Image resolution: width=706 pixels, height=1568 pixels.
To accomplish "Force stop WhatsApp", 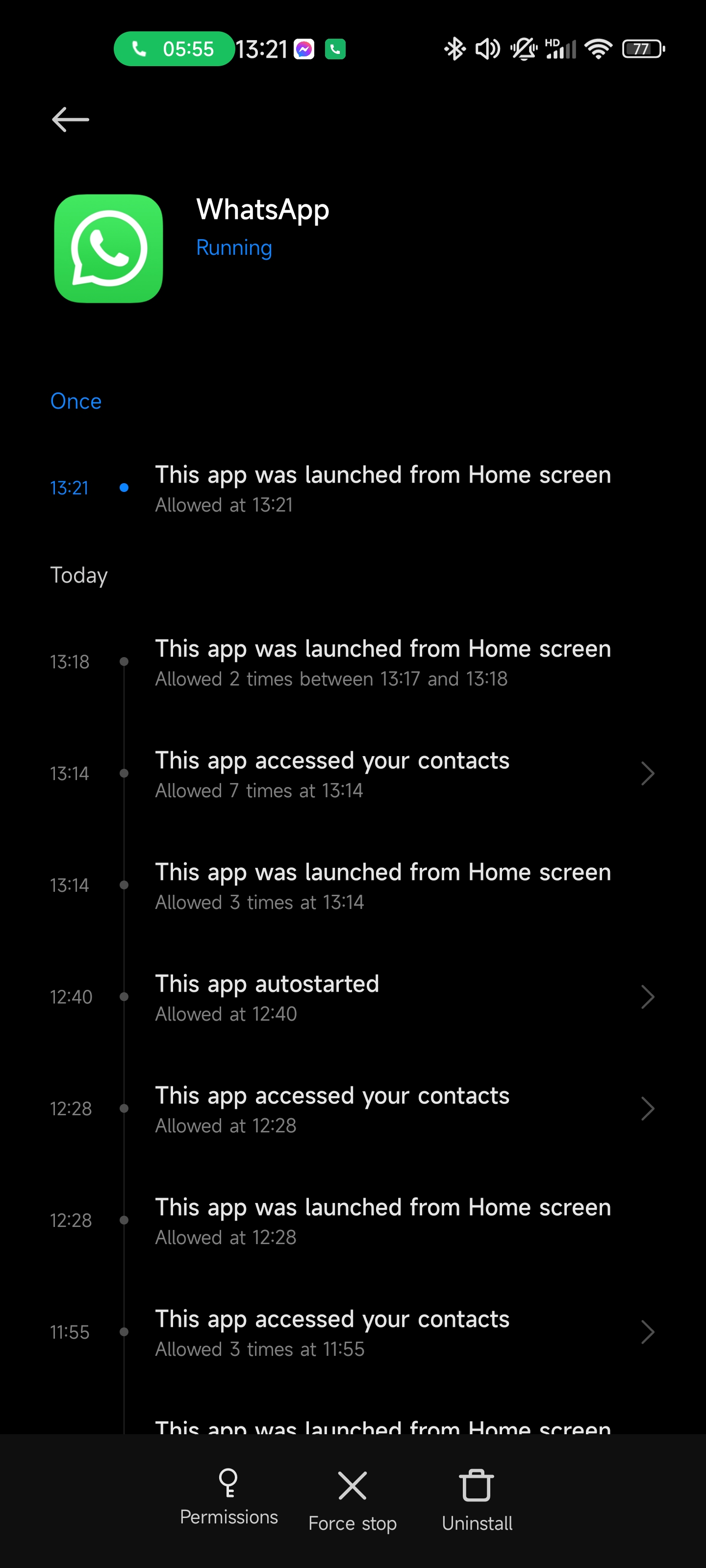I will [x=352, y=1500].
